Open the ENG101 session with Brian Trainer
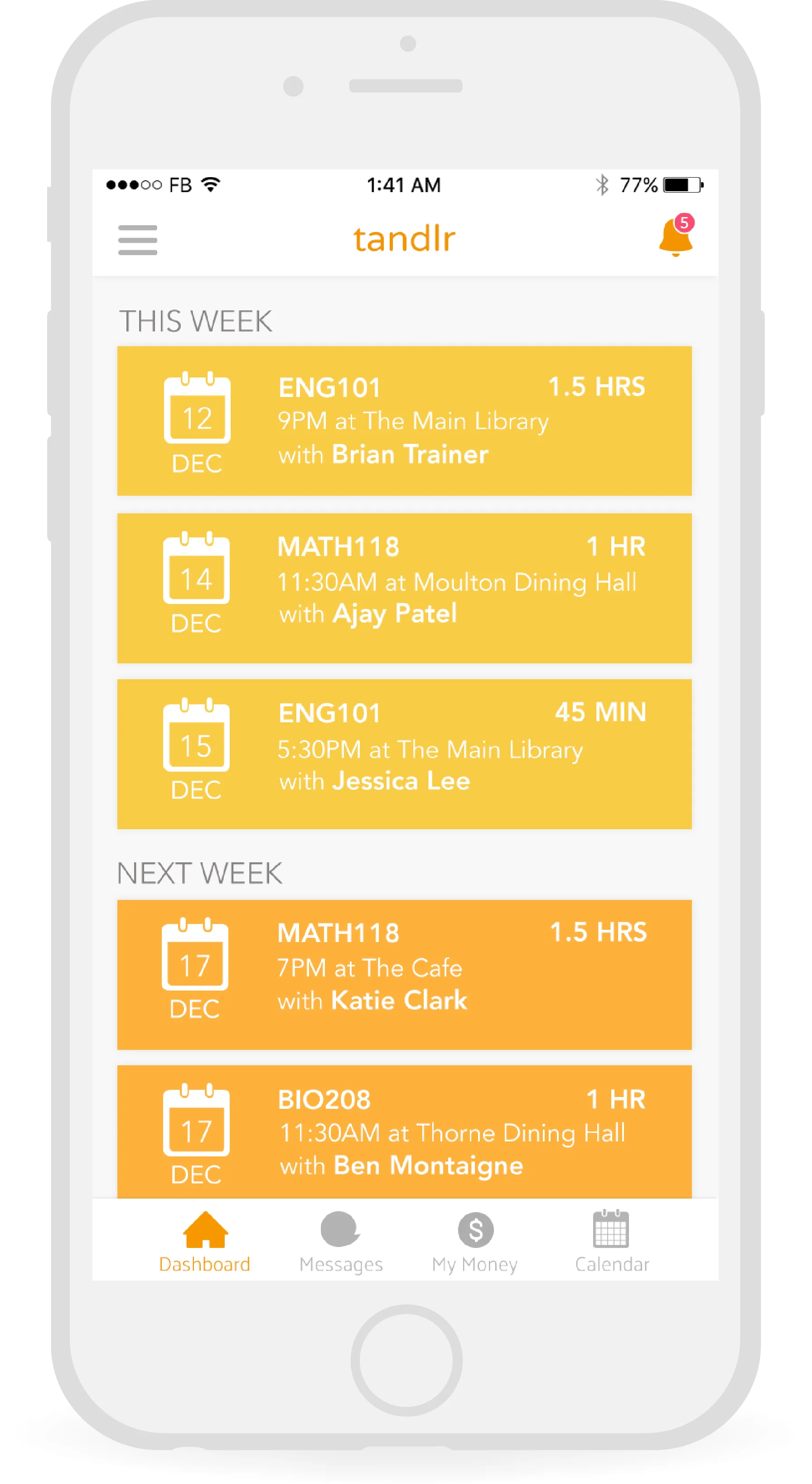Screen dimensions: 812x1484 tap(404, 421)
